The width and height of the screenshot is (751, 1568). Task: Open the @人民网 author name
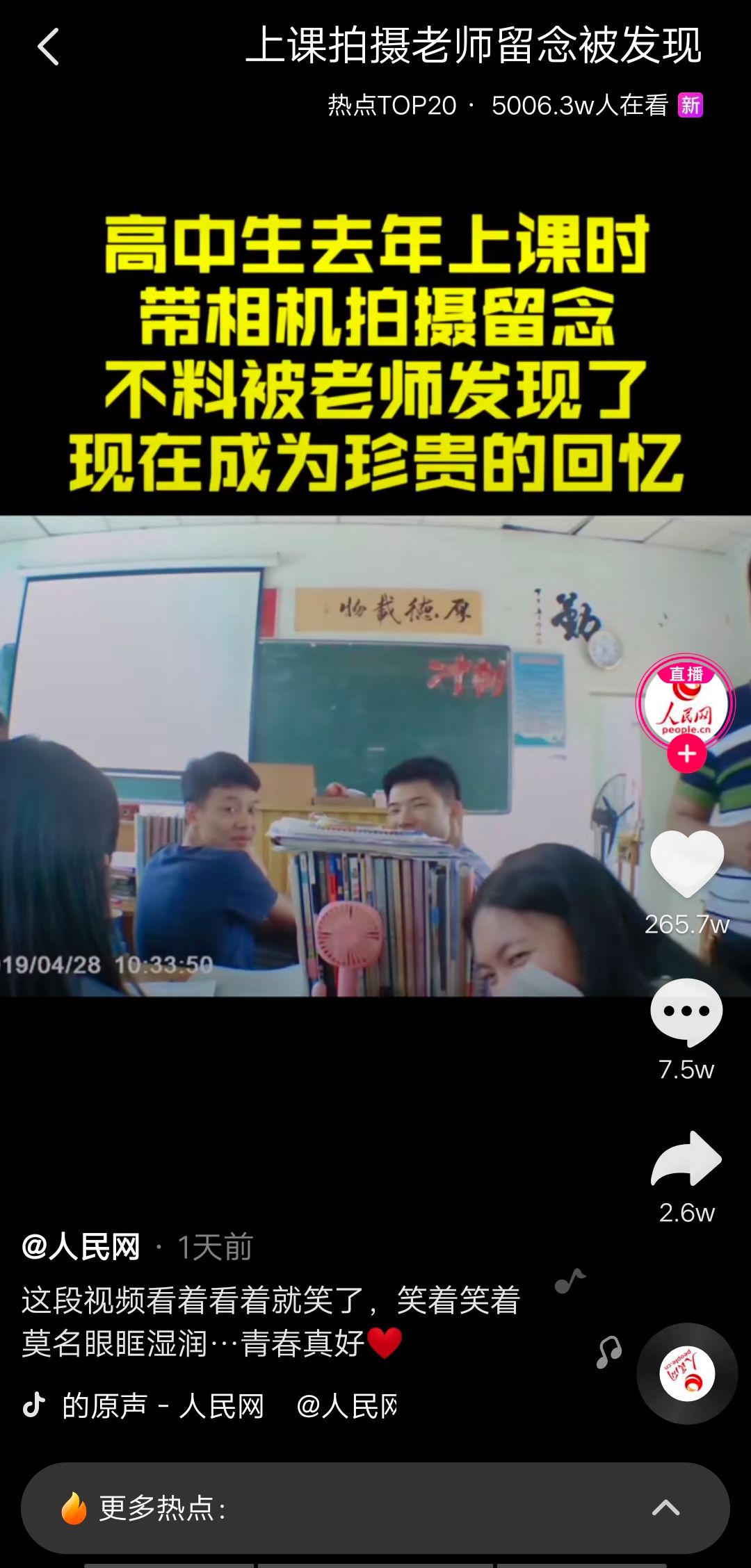point(81,1247)
